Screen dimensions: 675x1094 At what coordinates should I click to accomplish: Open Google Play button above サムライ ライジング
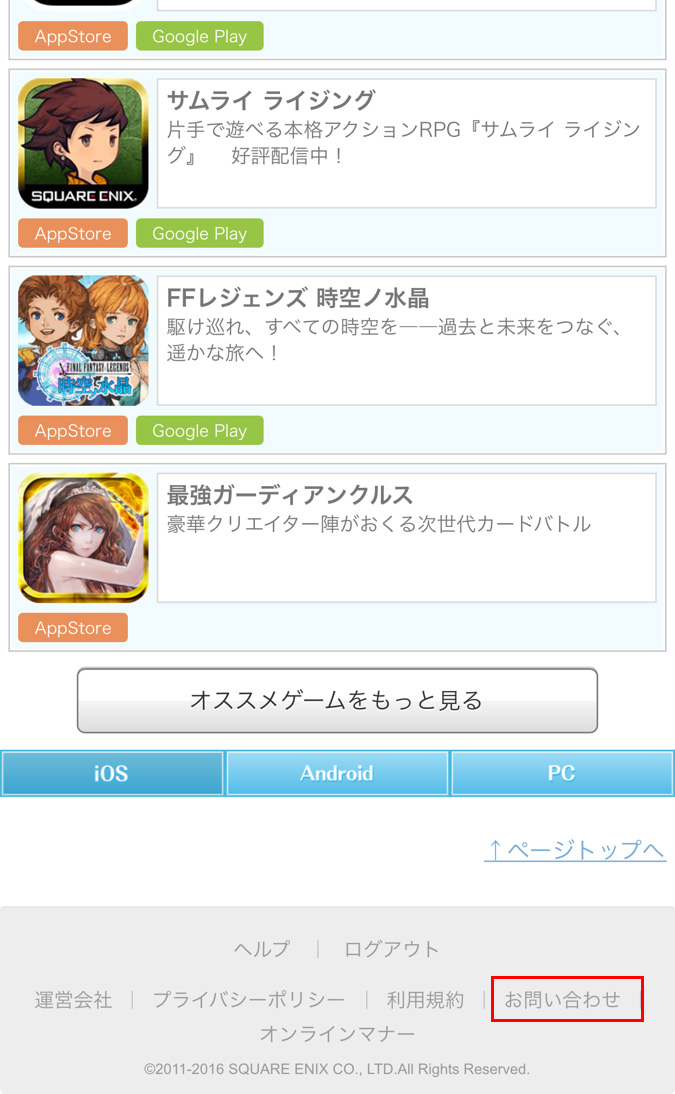(199, 36)
